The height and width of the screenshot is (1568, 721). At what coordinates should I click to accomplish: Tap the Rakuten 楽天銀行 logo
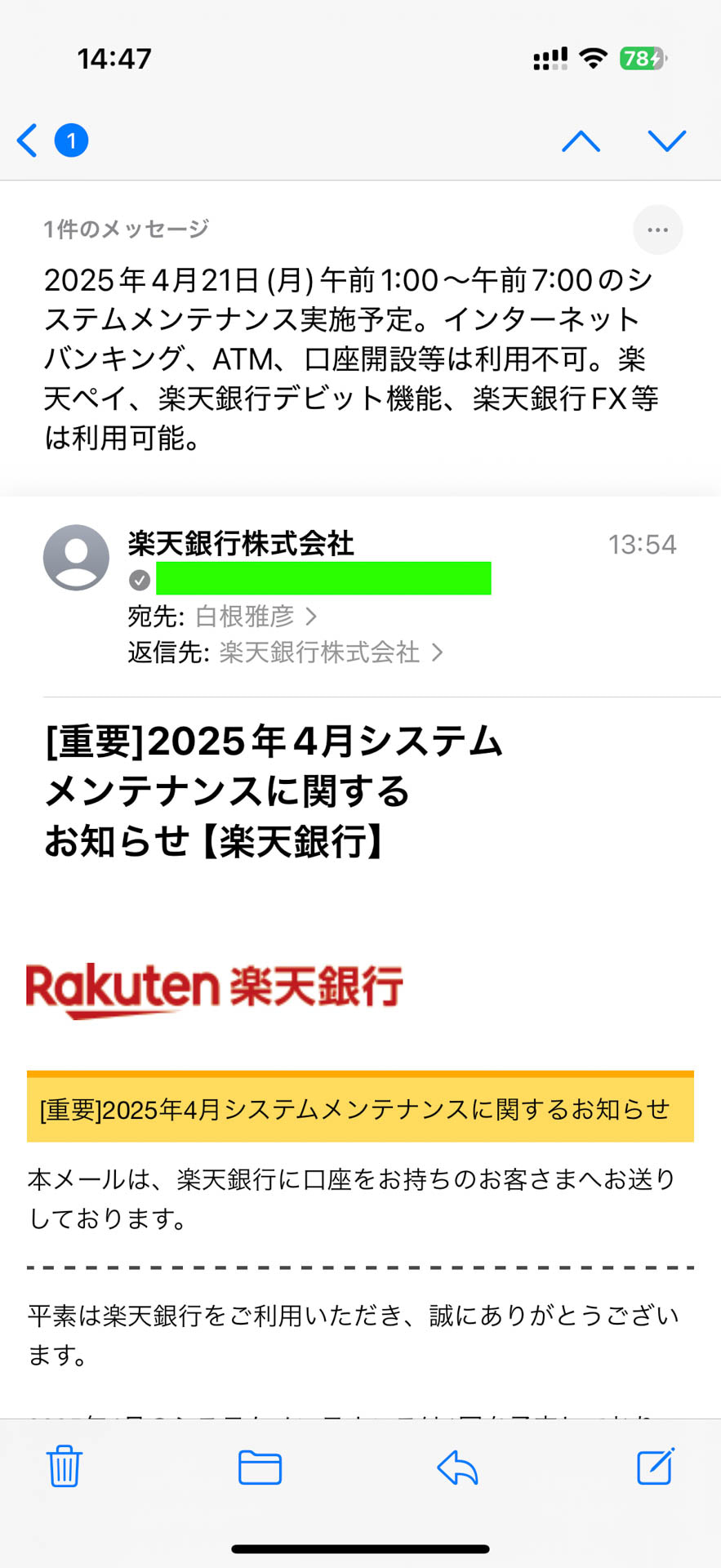click(215, 988)
